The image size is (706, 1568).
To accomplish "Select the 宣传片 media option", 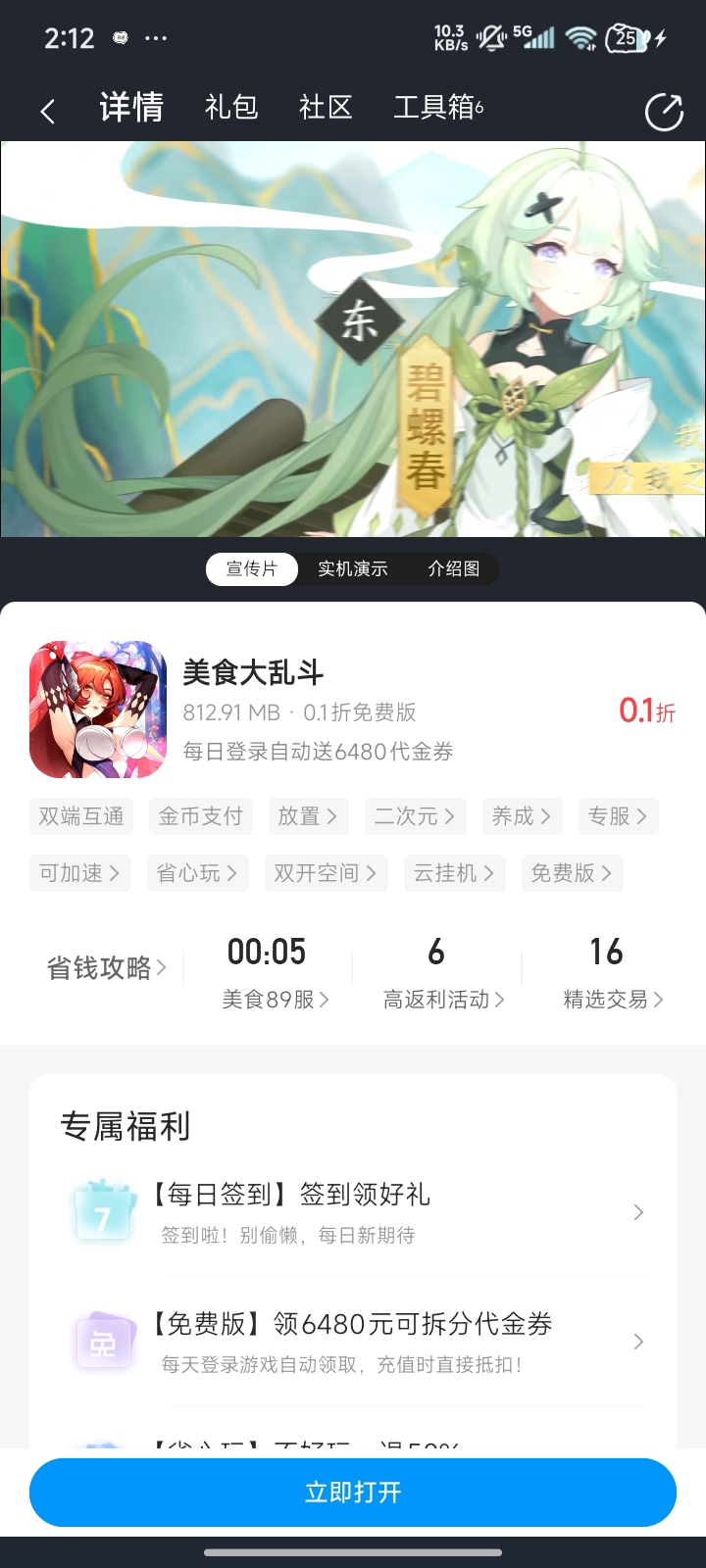I will [x=251, y=569].
